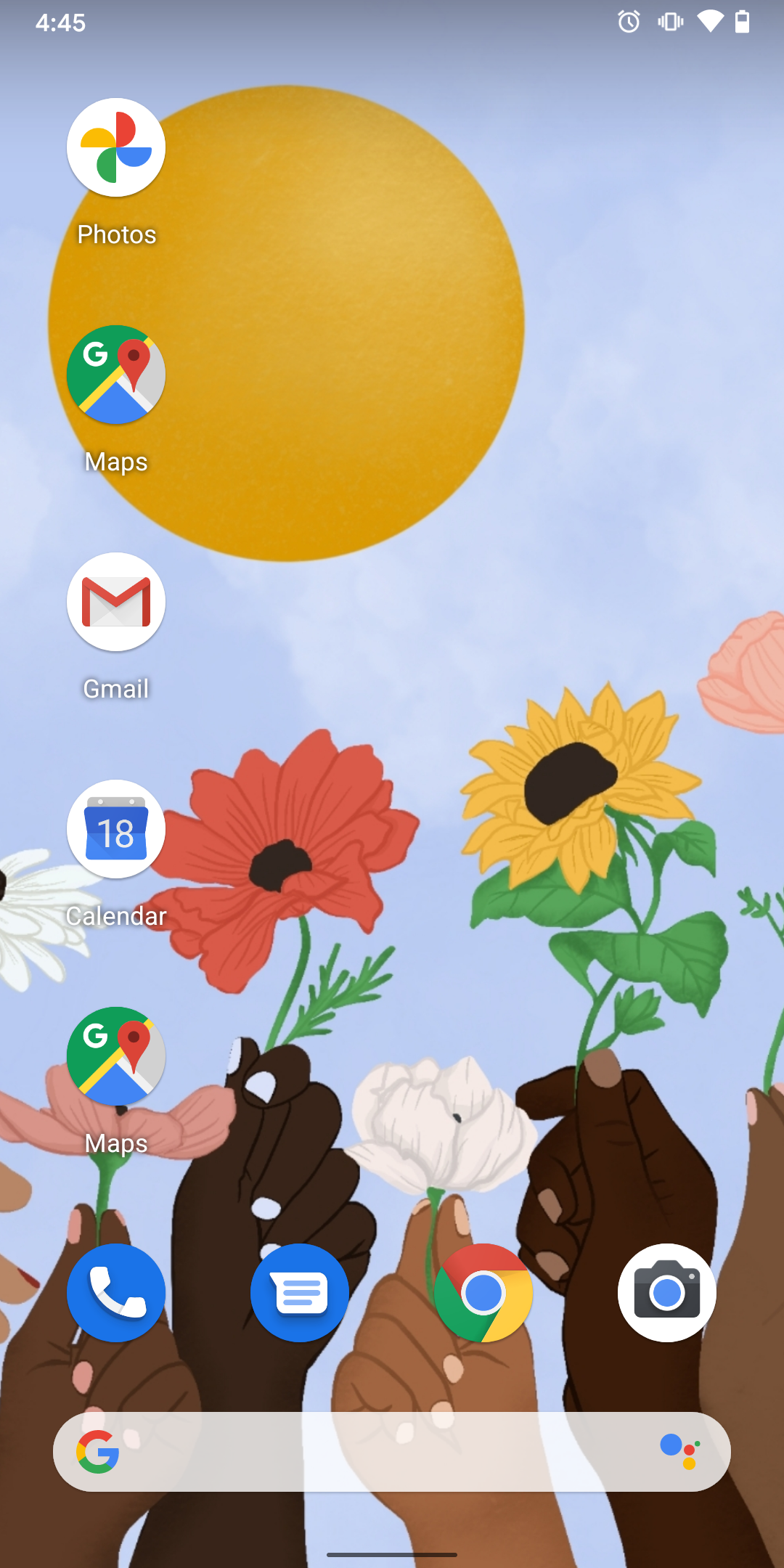Tap the Calendar label text
Screen dimensions: 784x1568
click(115, 915)
